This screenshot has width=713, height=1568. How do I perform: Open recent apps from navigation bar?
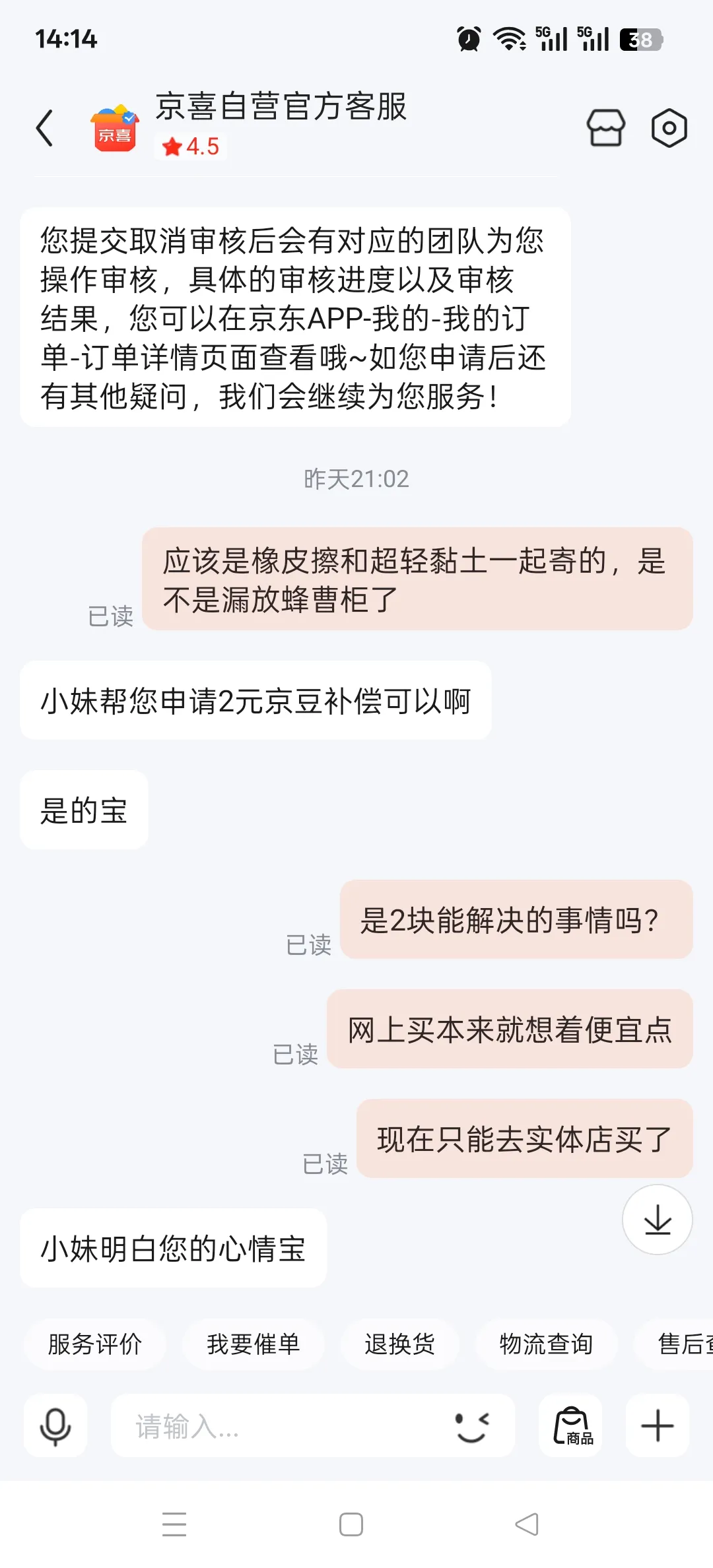click(x=174, y=1524)
